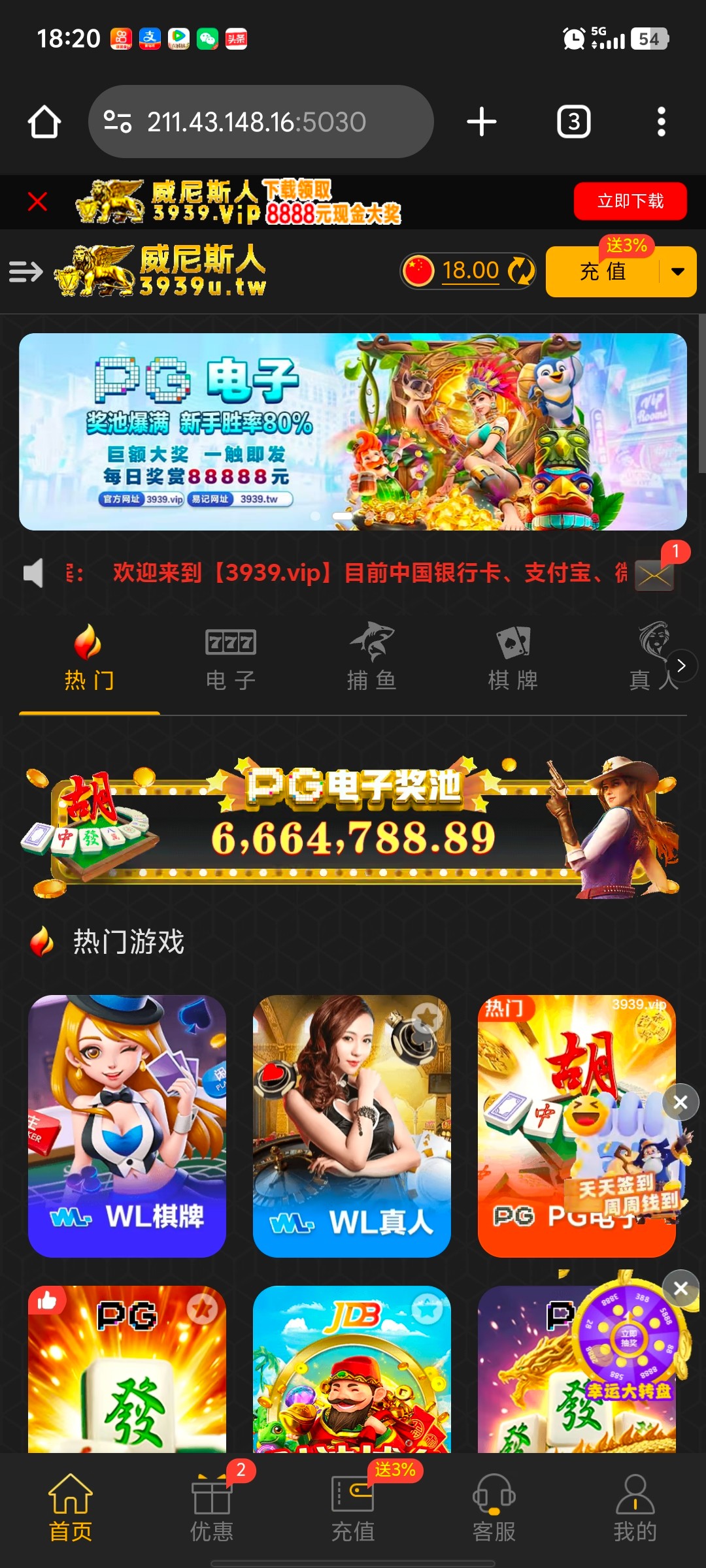Show the open tabs switcher
This screenshot has height=1568, width=706.
tap(573, 122)
